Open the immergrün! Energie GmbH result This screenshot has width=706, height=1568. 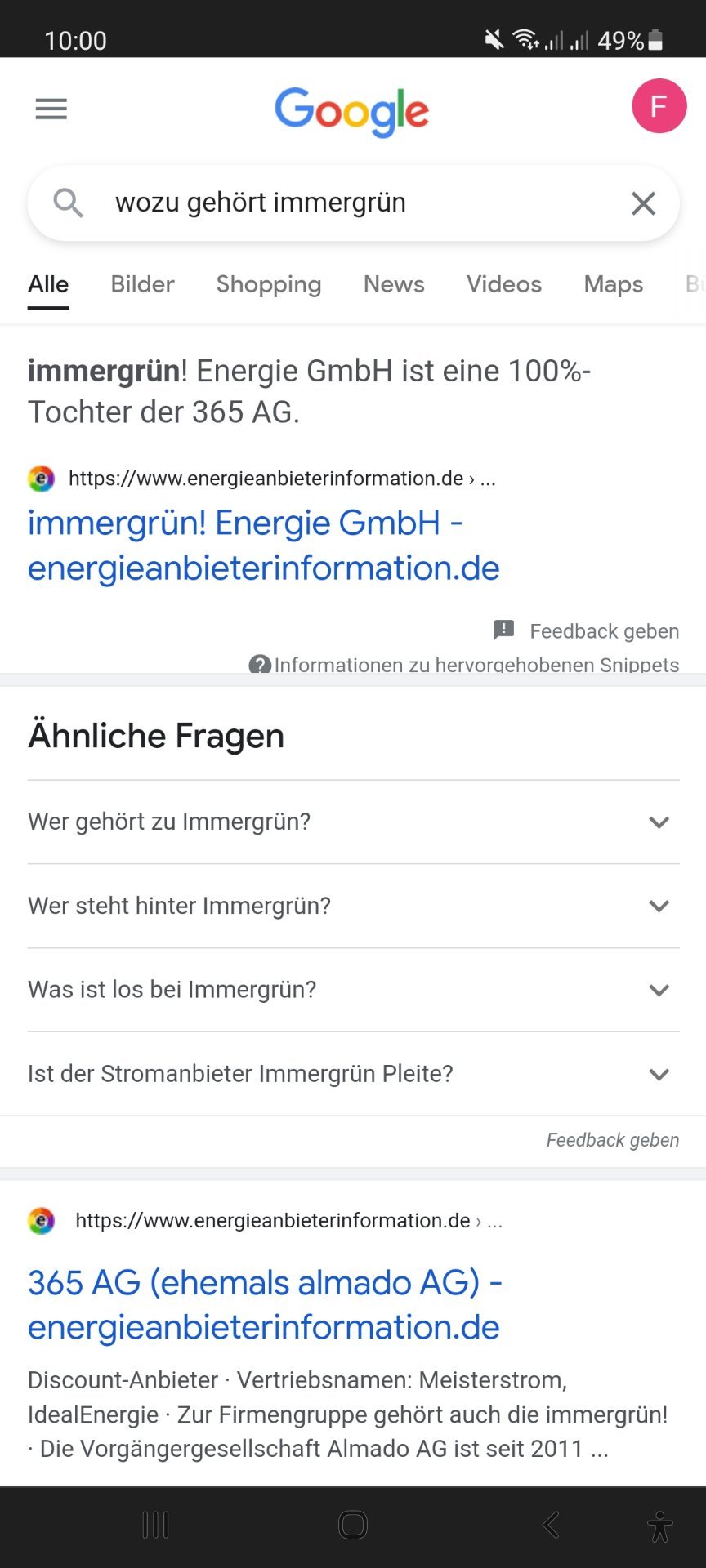click(x=263, y=545)
